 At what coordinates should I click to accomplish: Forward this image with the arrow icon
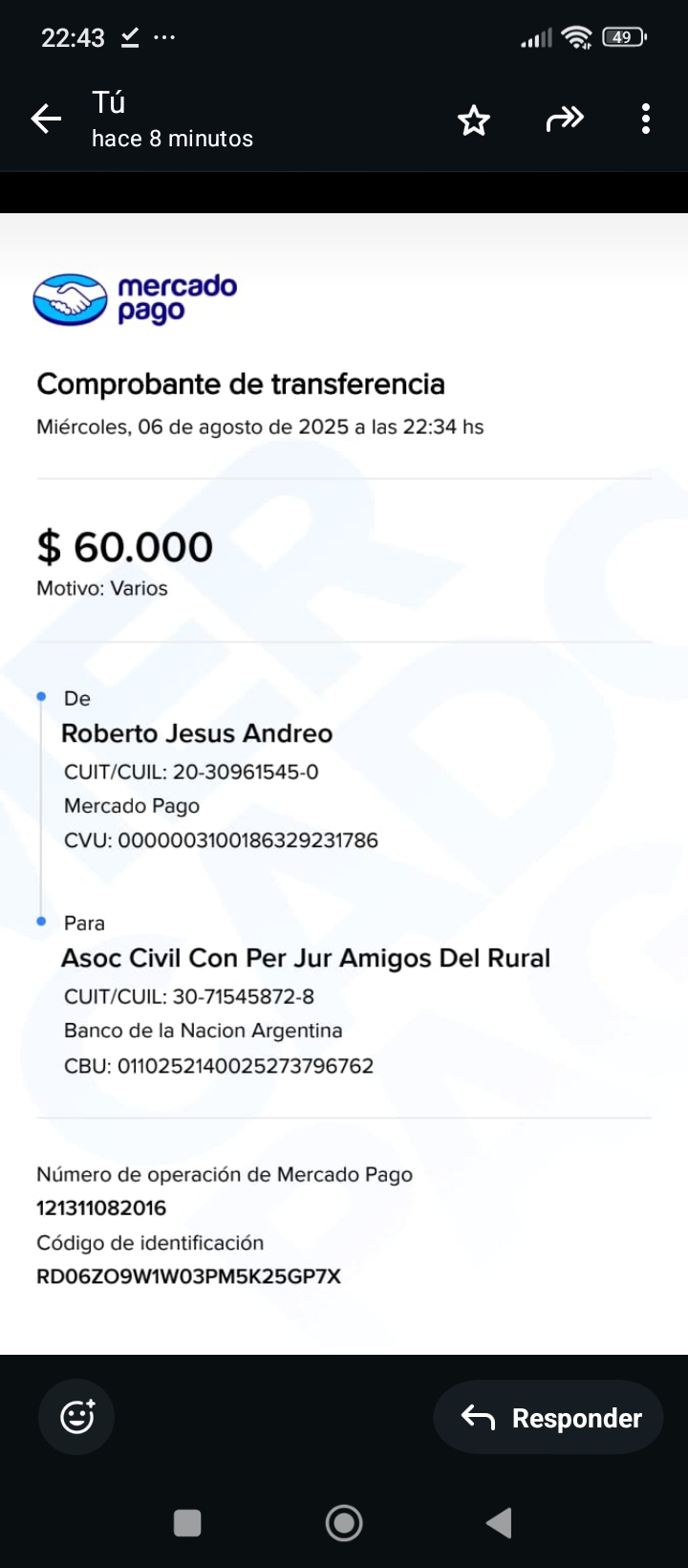coord(565,120)
